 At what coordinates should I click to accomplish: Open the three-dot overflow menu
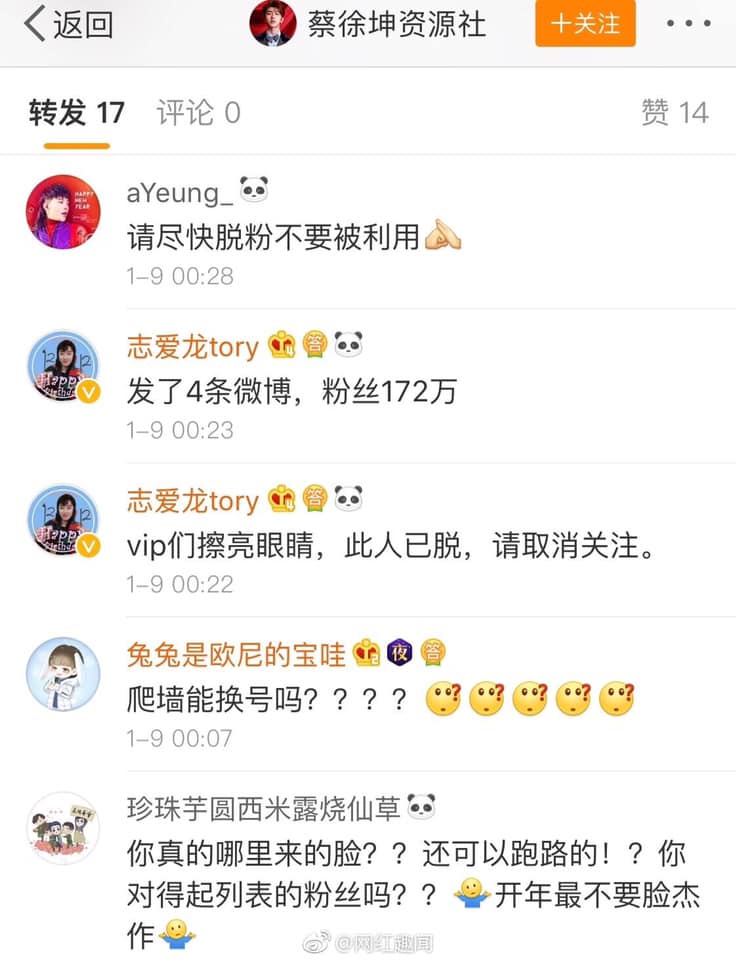pyautogui.click(x=689, y=24)
